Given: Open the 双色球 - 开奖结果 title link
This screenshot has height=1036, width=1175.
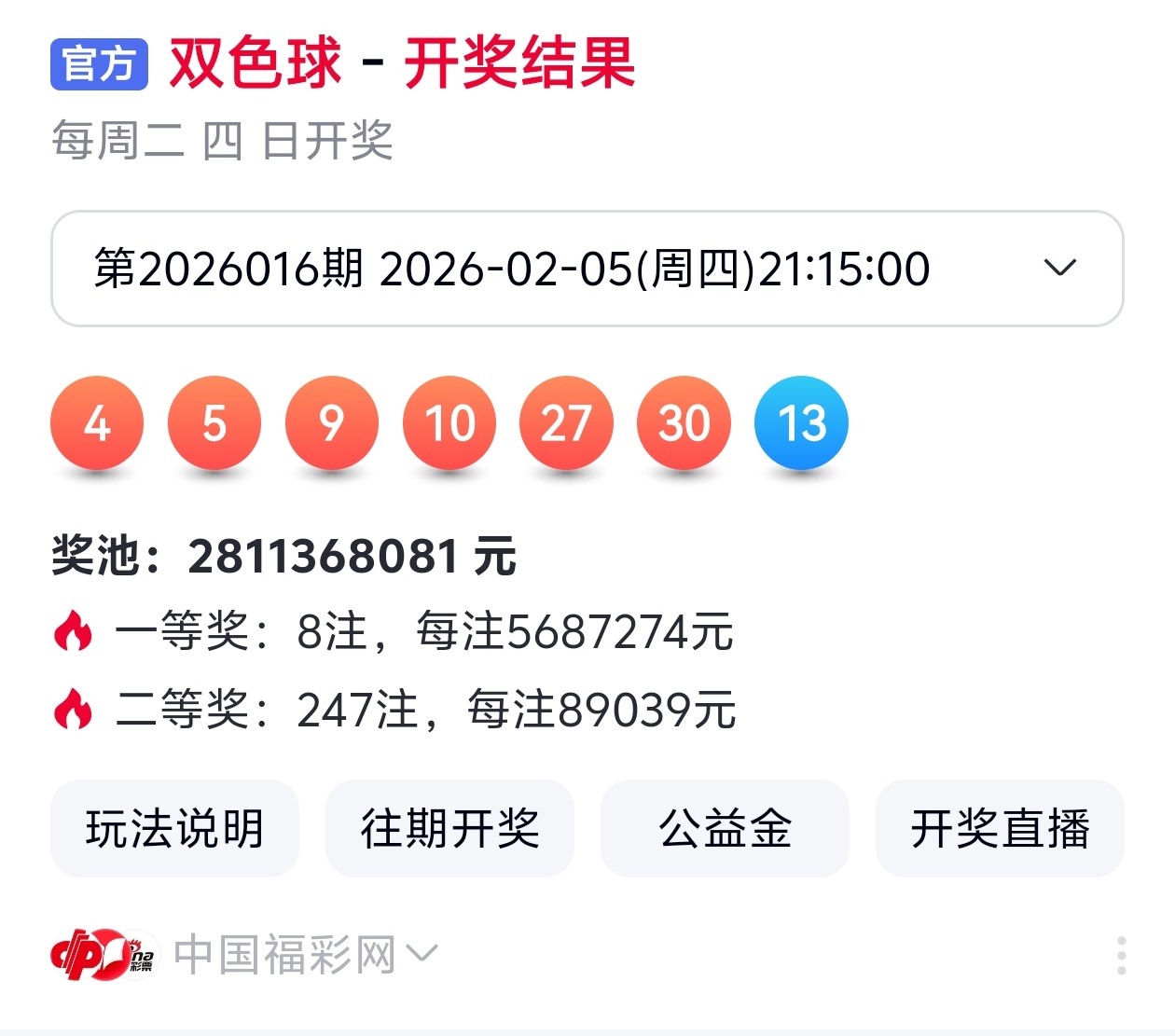Looking at the screenshot, I should [401, 63].
